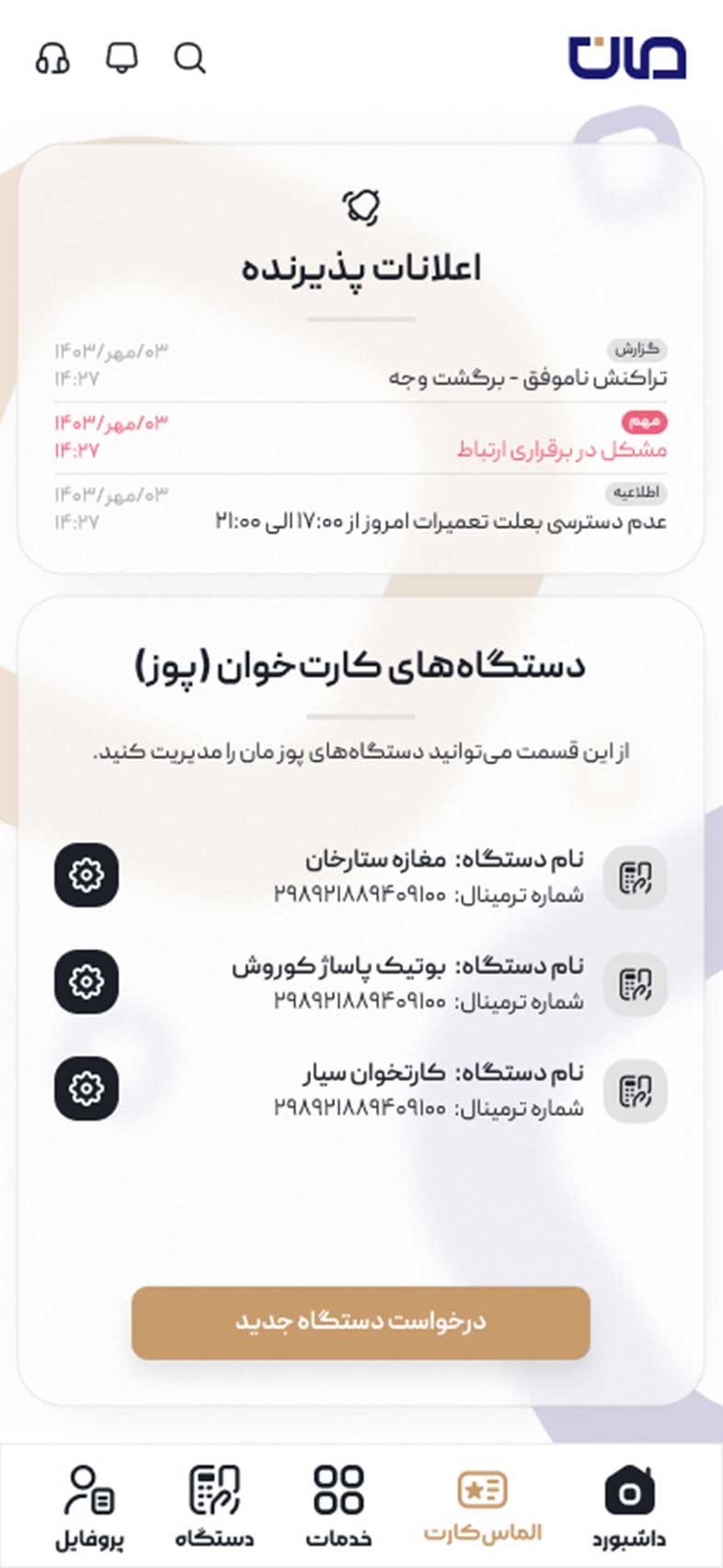Open the announcement تراکنش ناموفق - برگشت وجه
The width and height of the screenshot is (723, 1568).
(x=361, y=365)
